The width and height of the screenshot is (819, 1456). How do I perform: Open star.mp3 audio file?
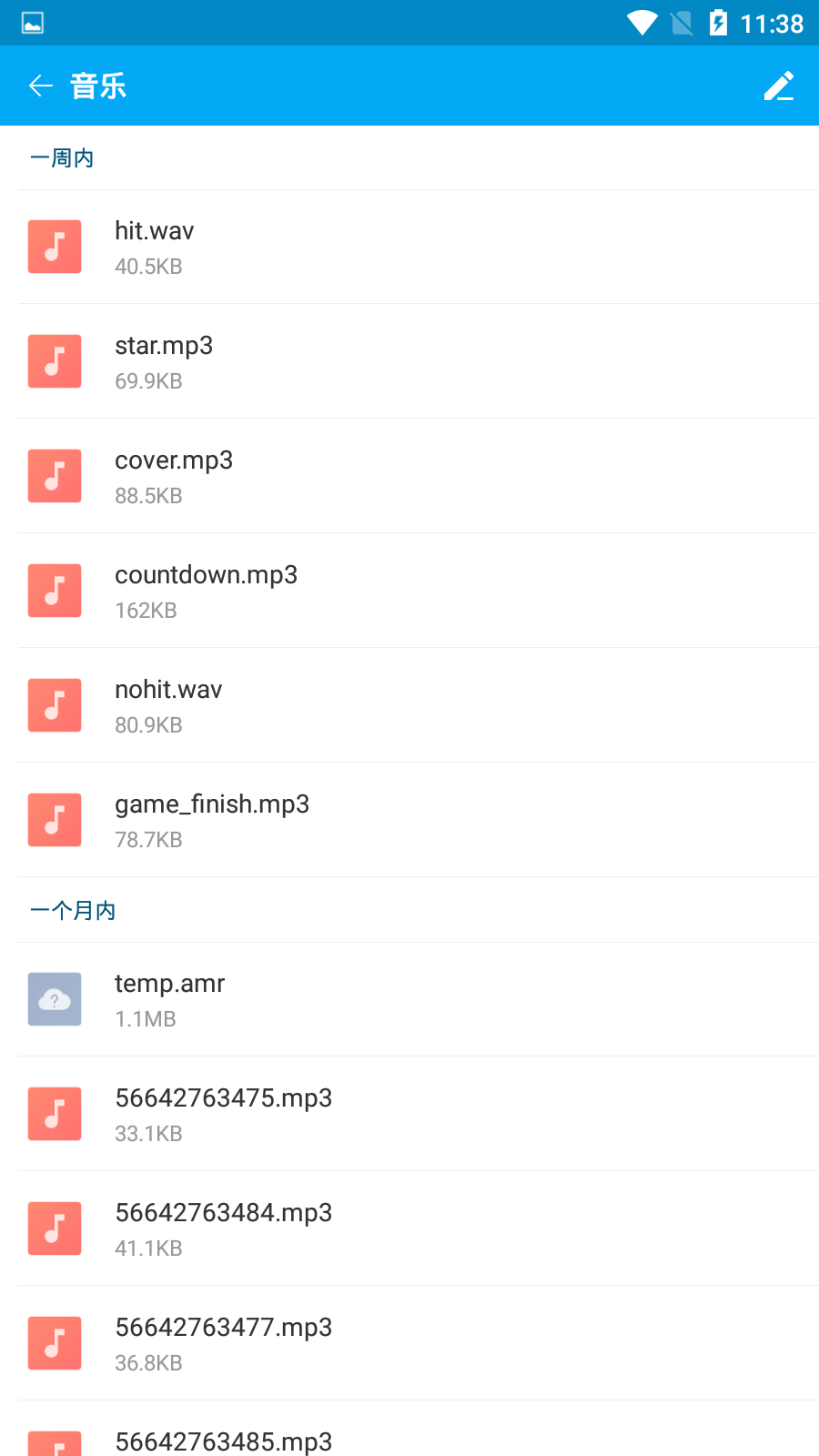pyautogui.click(x=409, y=362)
